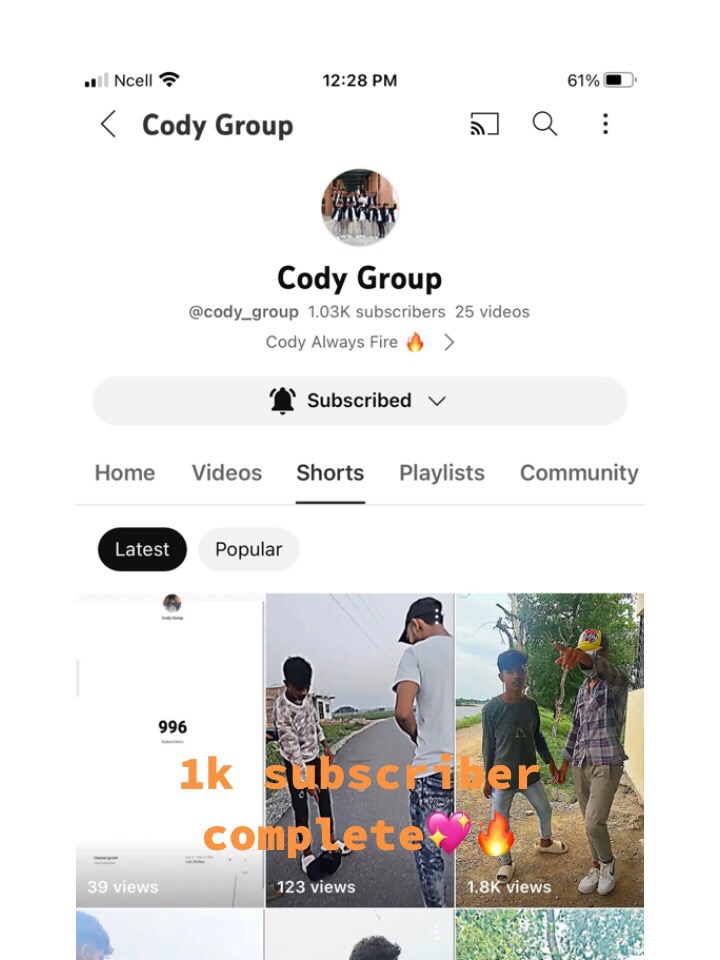The height and width of the screenshot is (960, 720).
Task: Open the Subscribed notification dropdown
Action: [x=359, y=401]
